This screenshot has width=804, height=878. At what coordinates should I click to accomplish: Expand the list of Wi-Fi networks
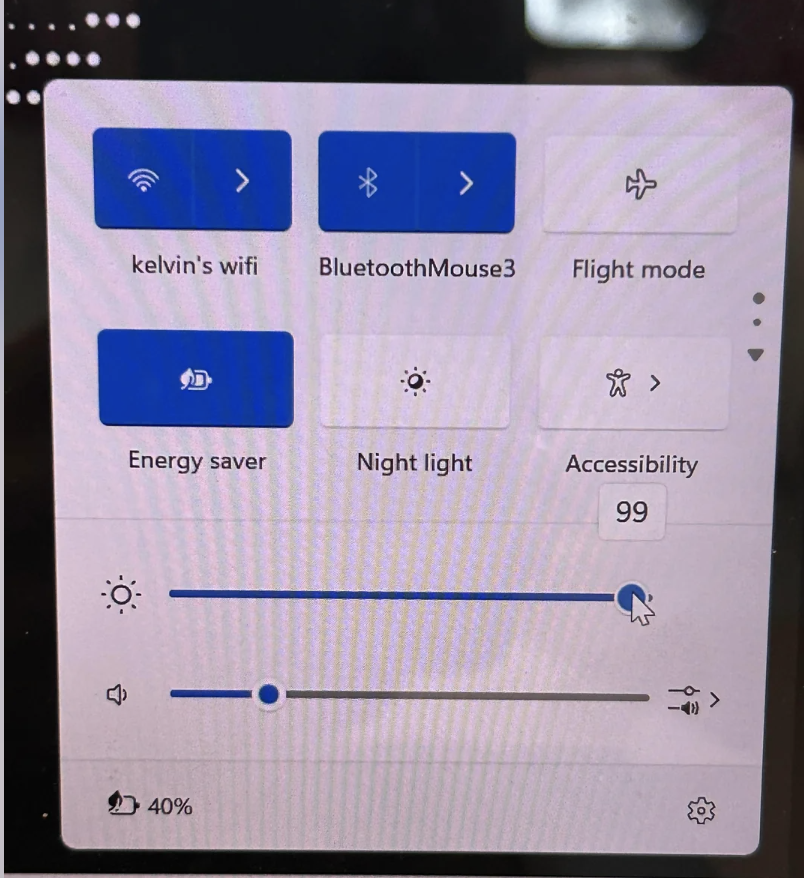point(242,181)
